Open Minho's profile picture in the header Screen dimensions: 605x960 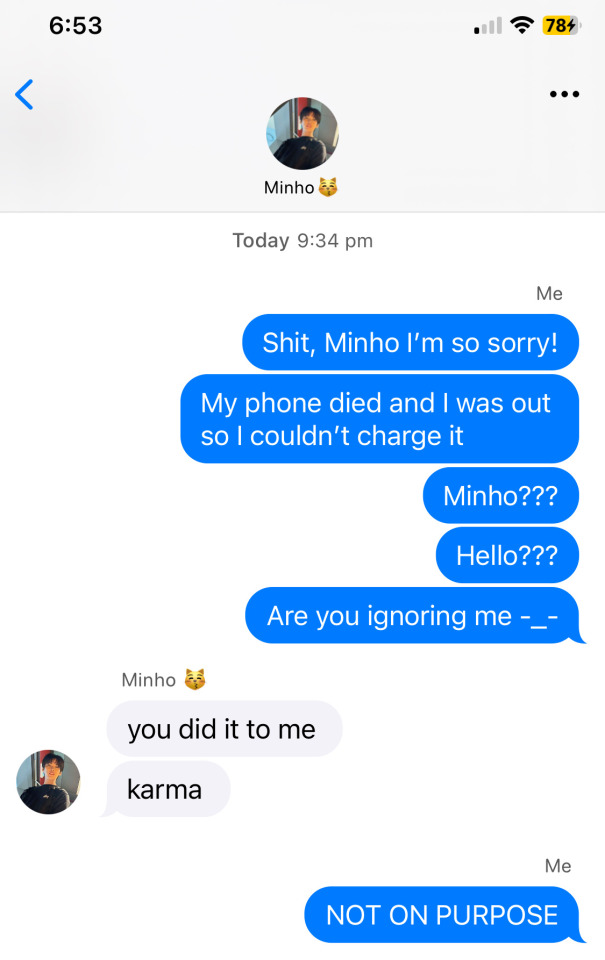[x=302, y=134]
